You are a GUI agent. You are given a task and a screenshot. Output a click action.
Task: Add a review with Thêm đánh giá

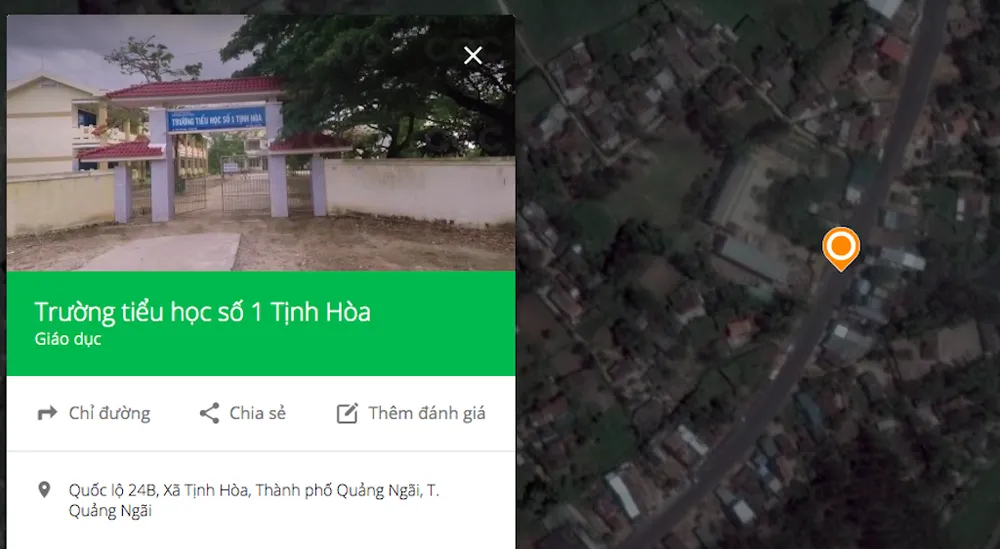411,413
